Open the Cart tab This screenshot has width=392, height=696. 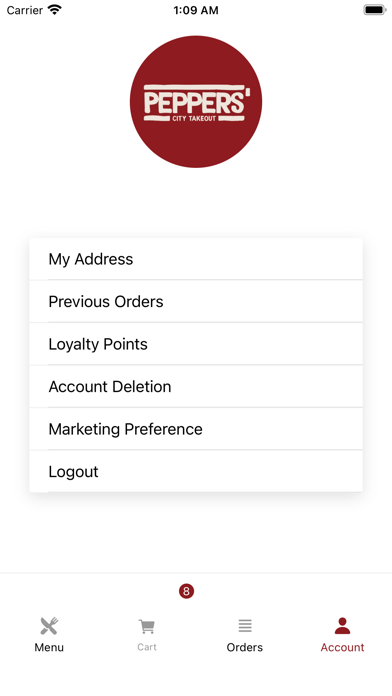coord(147,635)
